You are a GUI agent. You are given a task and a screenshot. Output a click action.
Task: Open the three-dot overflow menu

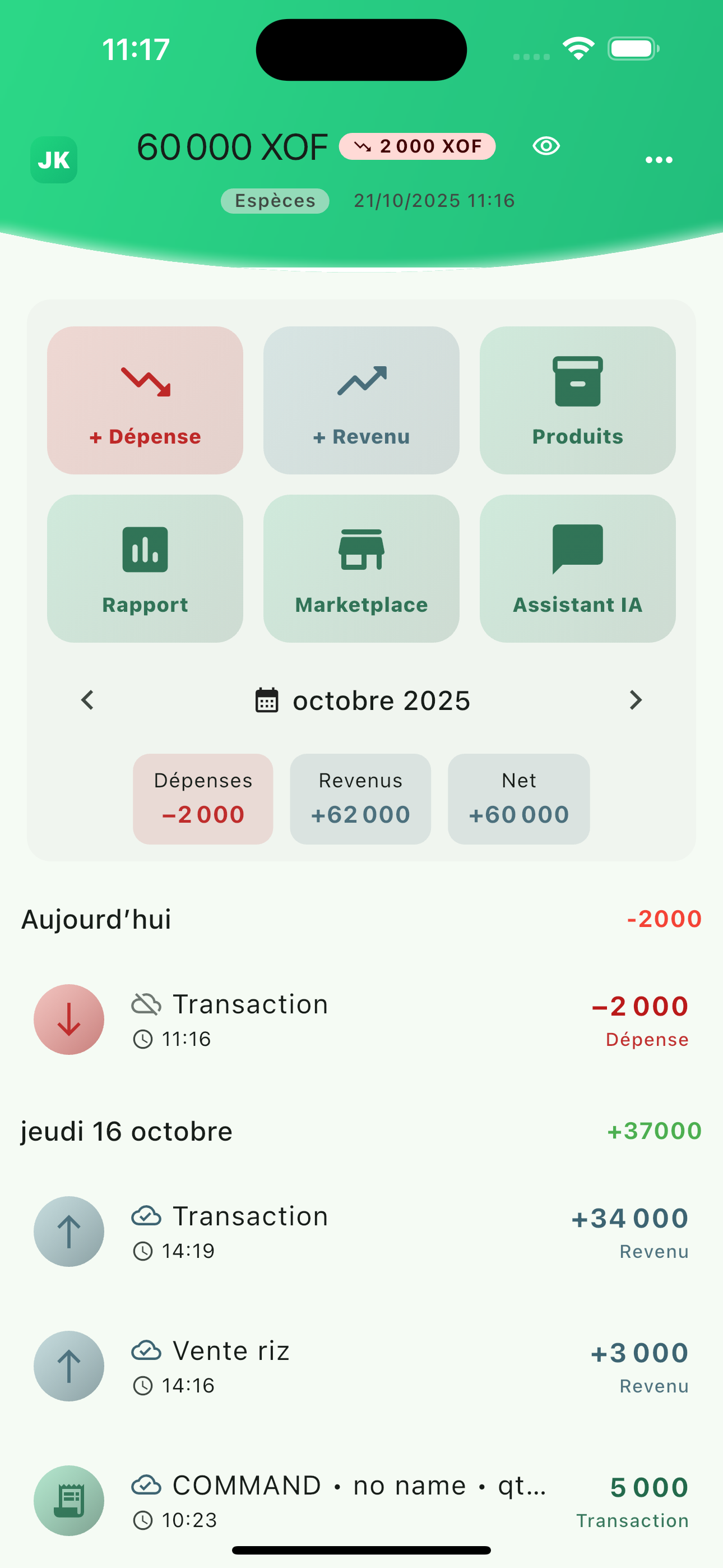pos(659,160)
